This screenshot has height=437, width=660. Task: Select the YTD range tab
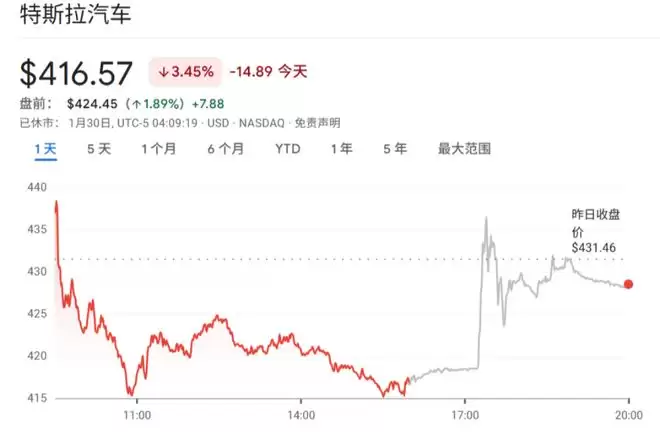point(287,149)
